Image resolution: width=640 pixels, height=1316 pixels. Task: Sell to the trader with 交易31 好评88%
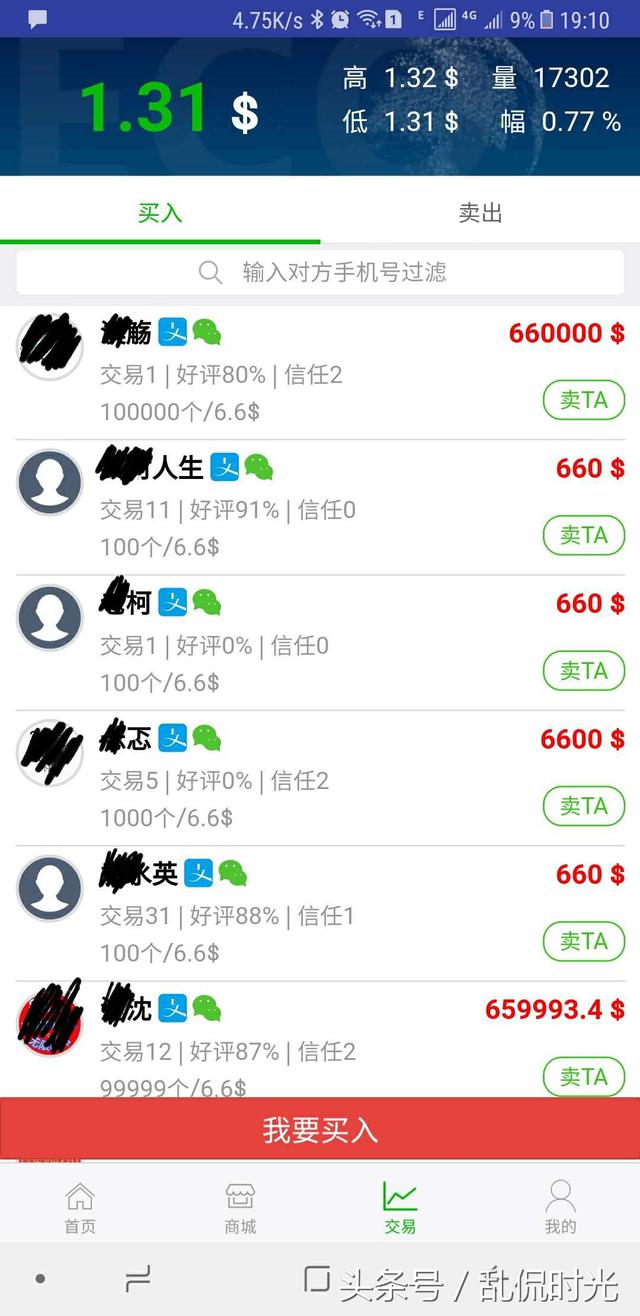tap(584, 941)
